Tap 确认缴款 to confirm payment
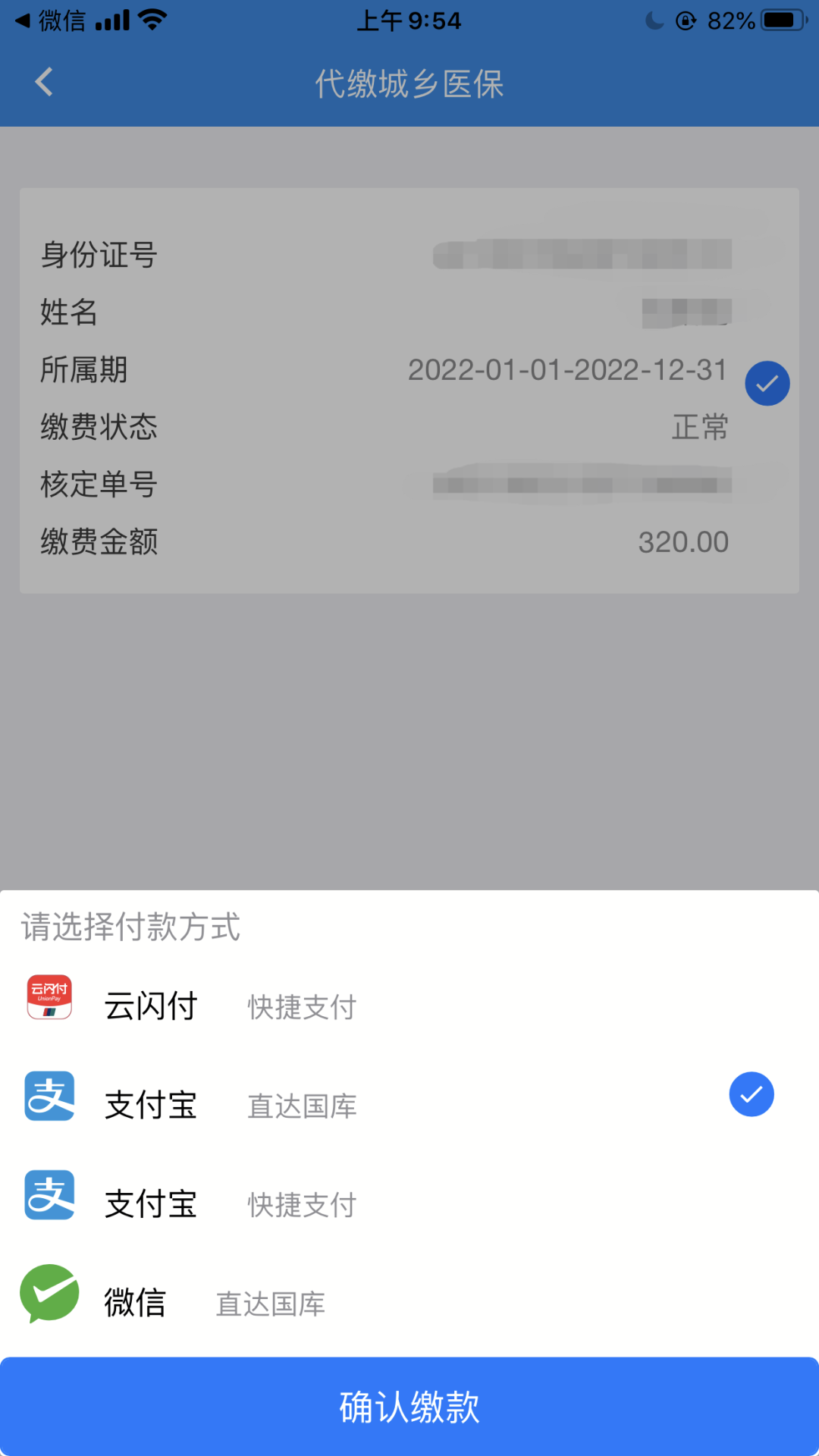819x1456 pixels. click(x=409, y=1407)
